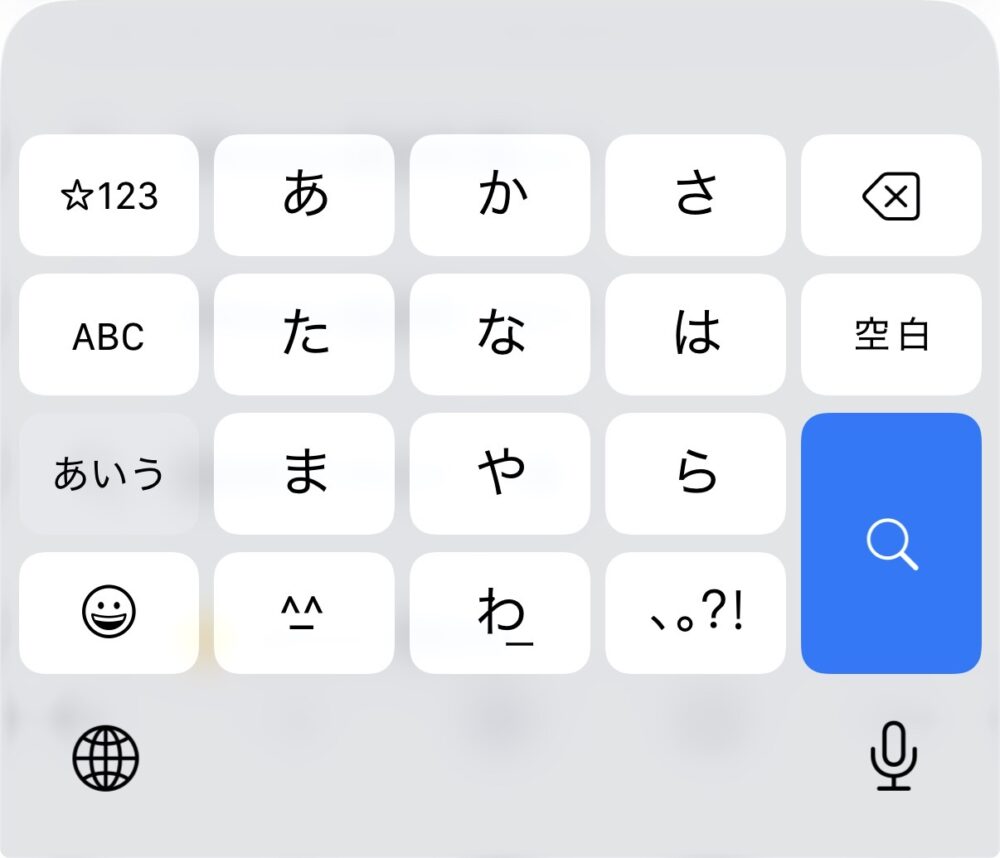Screen dimensions: 1000x858
Task: Tap the ら key
Action: tap(695, 473)
